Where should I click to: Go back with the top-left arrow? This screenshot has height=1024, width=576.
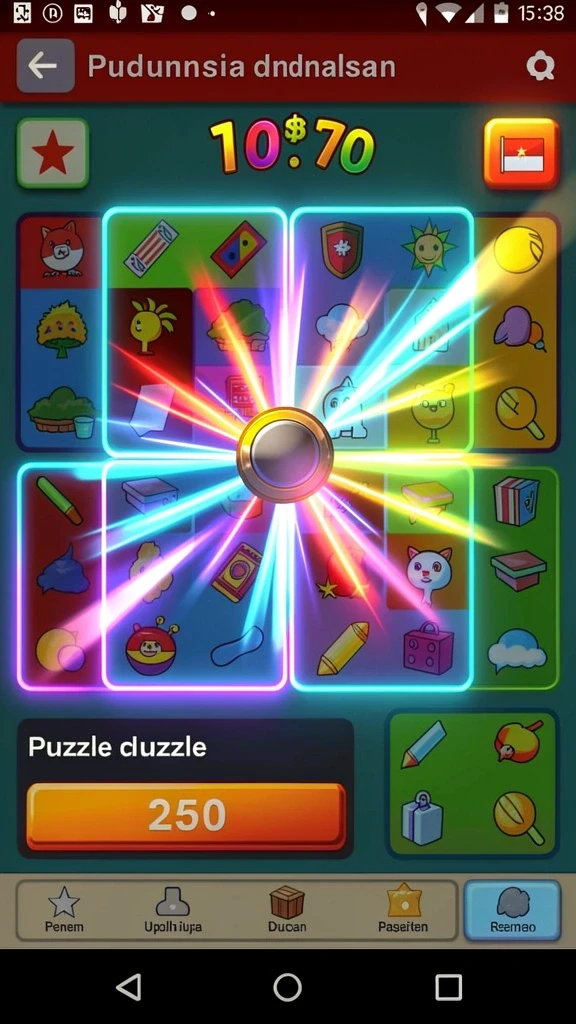tap(45, 66)
